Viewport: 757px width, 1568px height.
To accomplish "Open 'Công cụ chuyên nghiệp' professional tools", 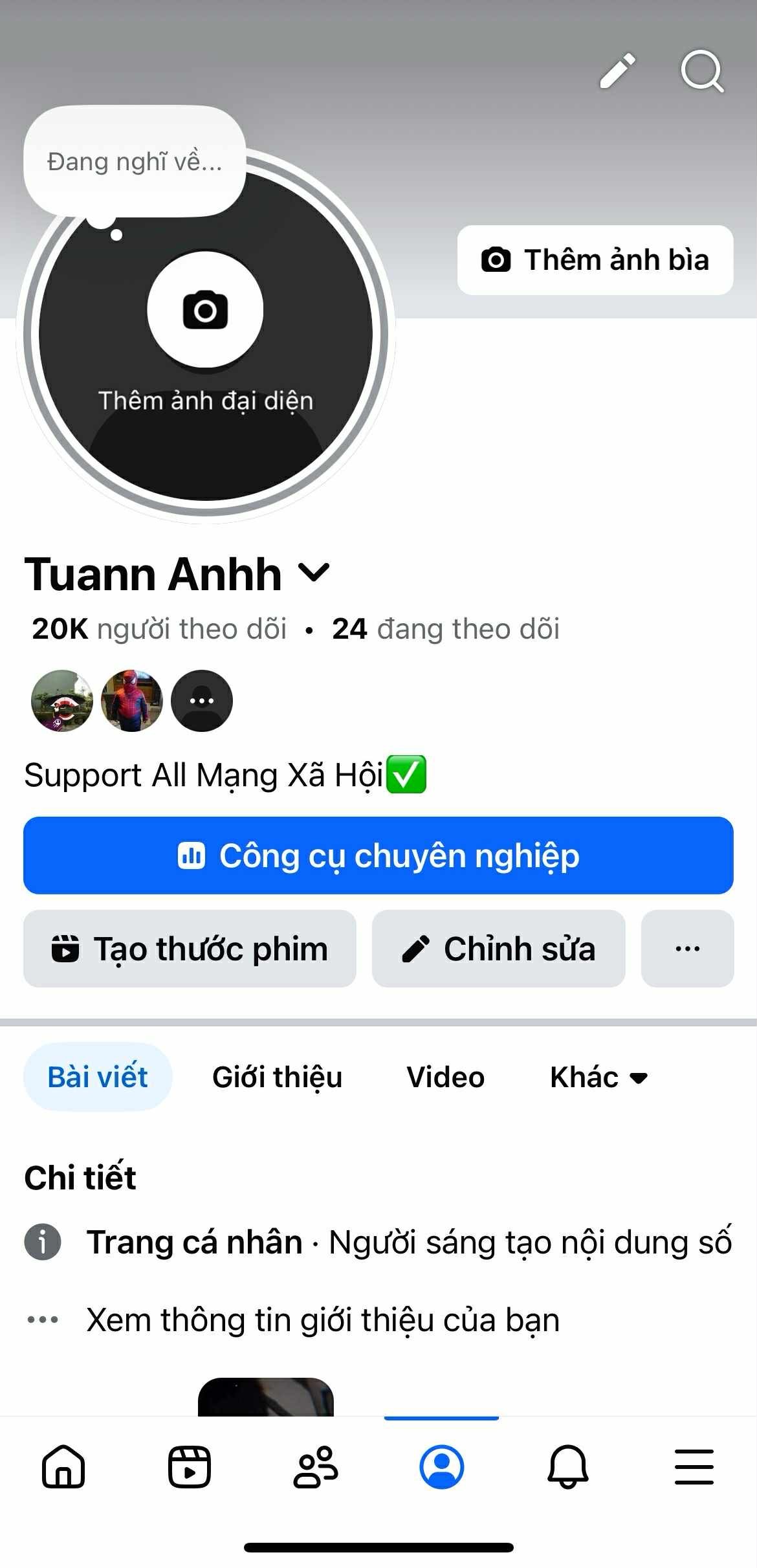I will (x=378, y=856).
